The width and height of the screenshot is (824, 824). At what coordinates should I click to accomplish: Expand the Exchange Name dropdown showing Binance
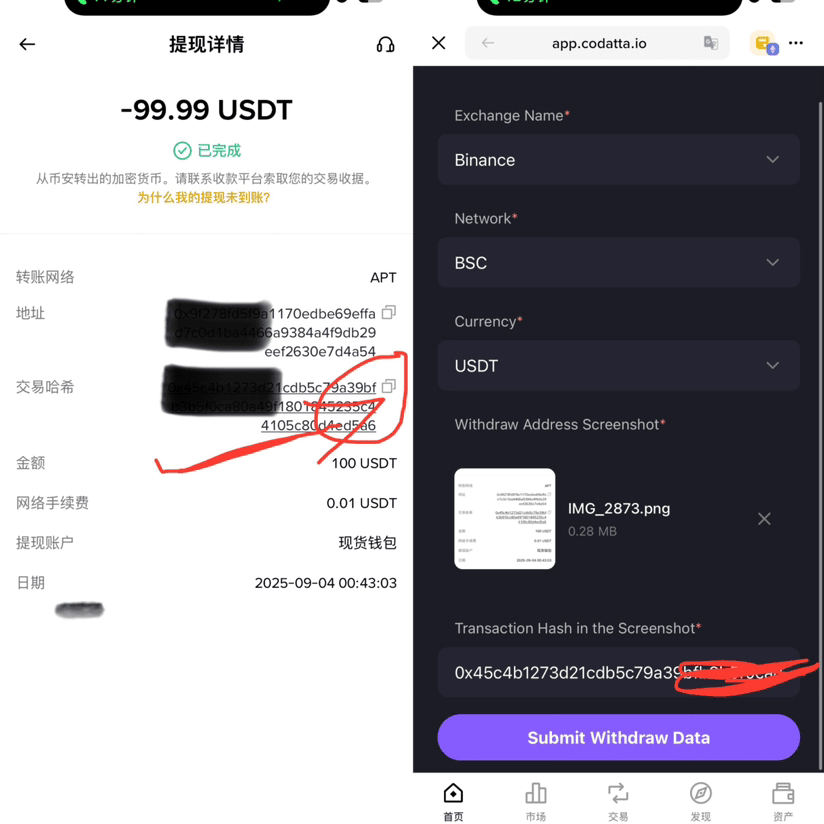(618, 160)
